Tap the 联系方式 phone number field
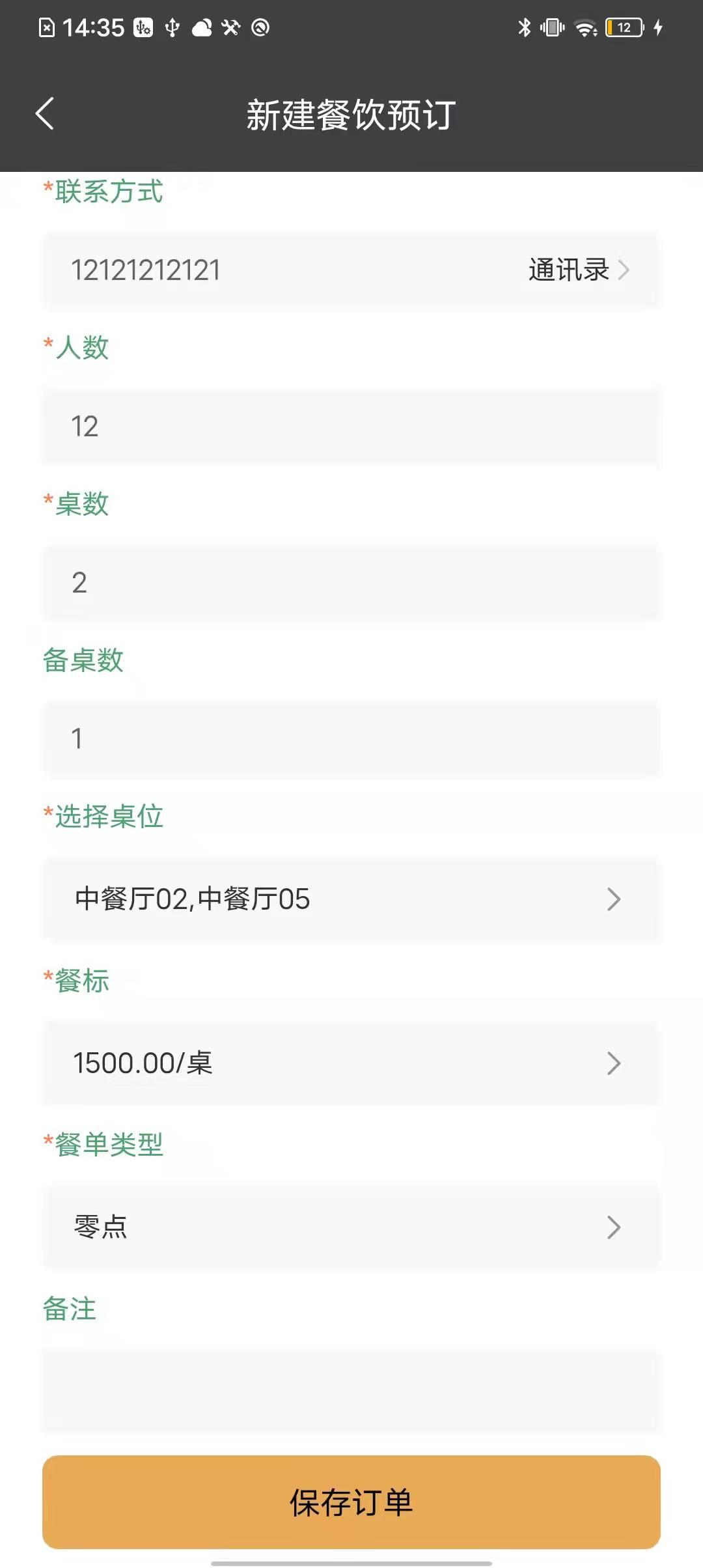The height and width of the screenshot is (1568, 703). (x=280, y=270)
